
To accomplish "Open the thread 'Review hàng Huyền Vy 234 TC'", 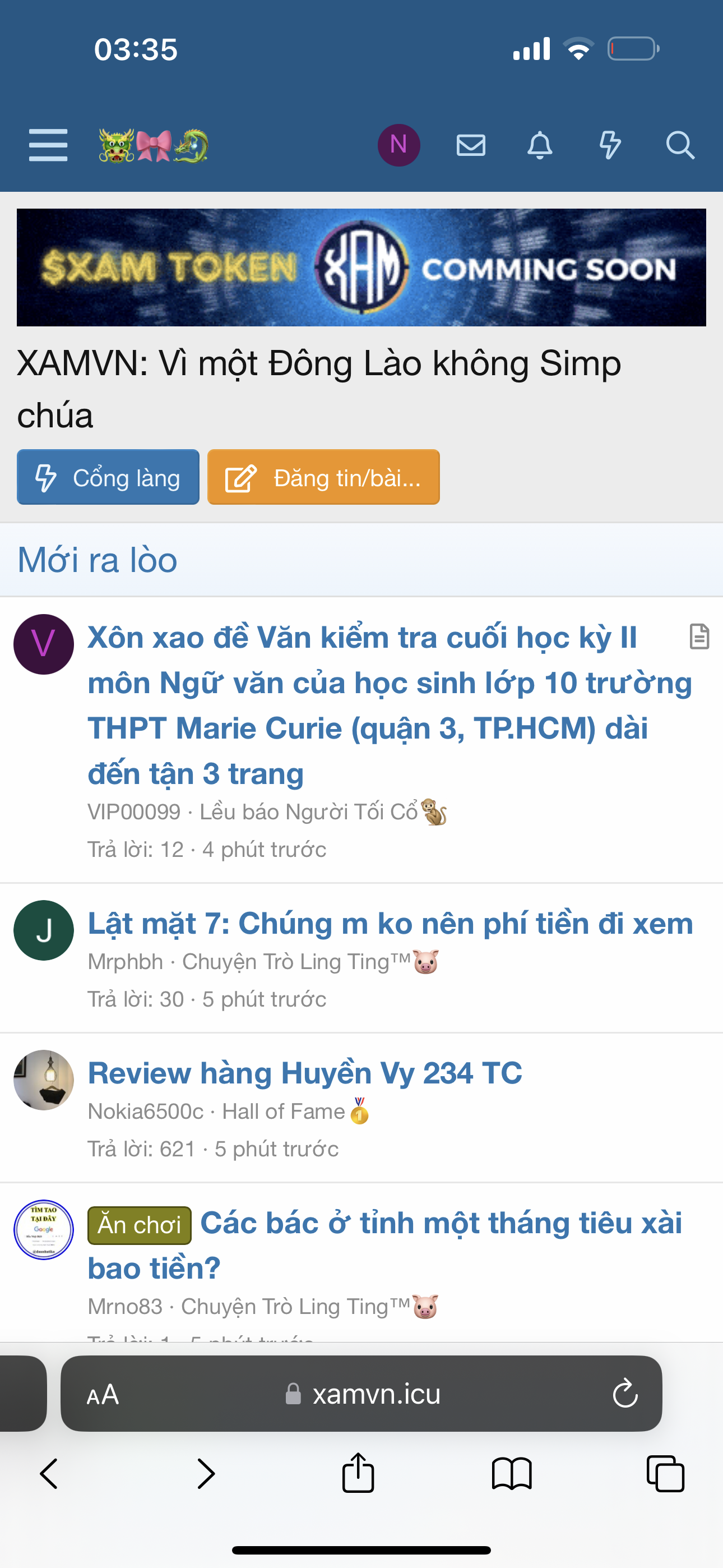I will [x=304, y=1072].
